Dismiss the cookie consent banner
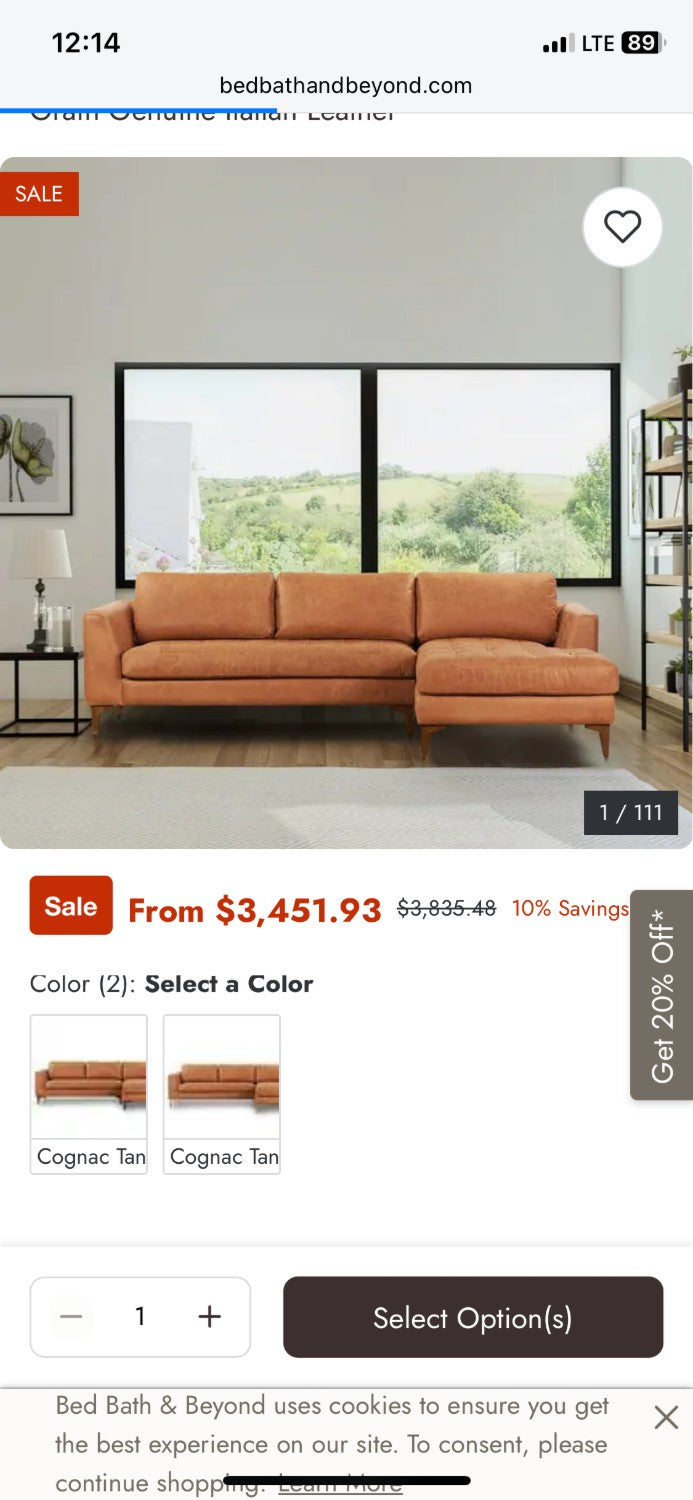 click(666, 1417)
